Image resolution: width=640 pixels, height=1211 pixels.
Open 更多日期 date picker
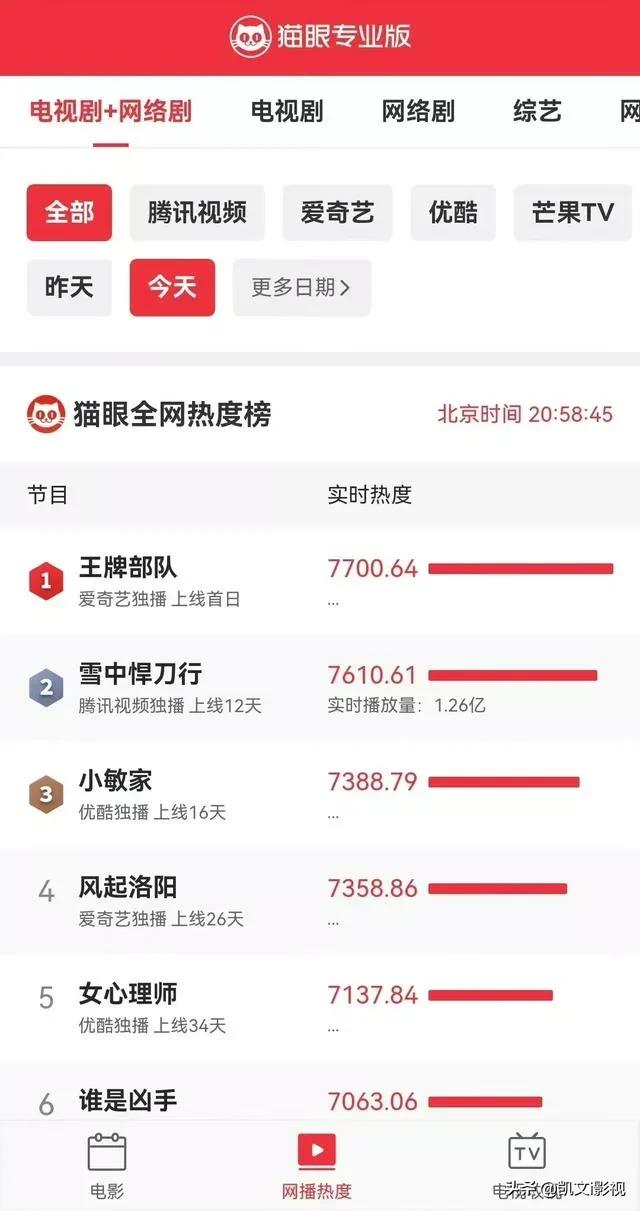tap(301, 288)
